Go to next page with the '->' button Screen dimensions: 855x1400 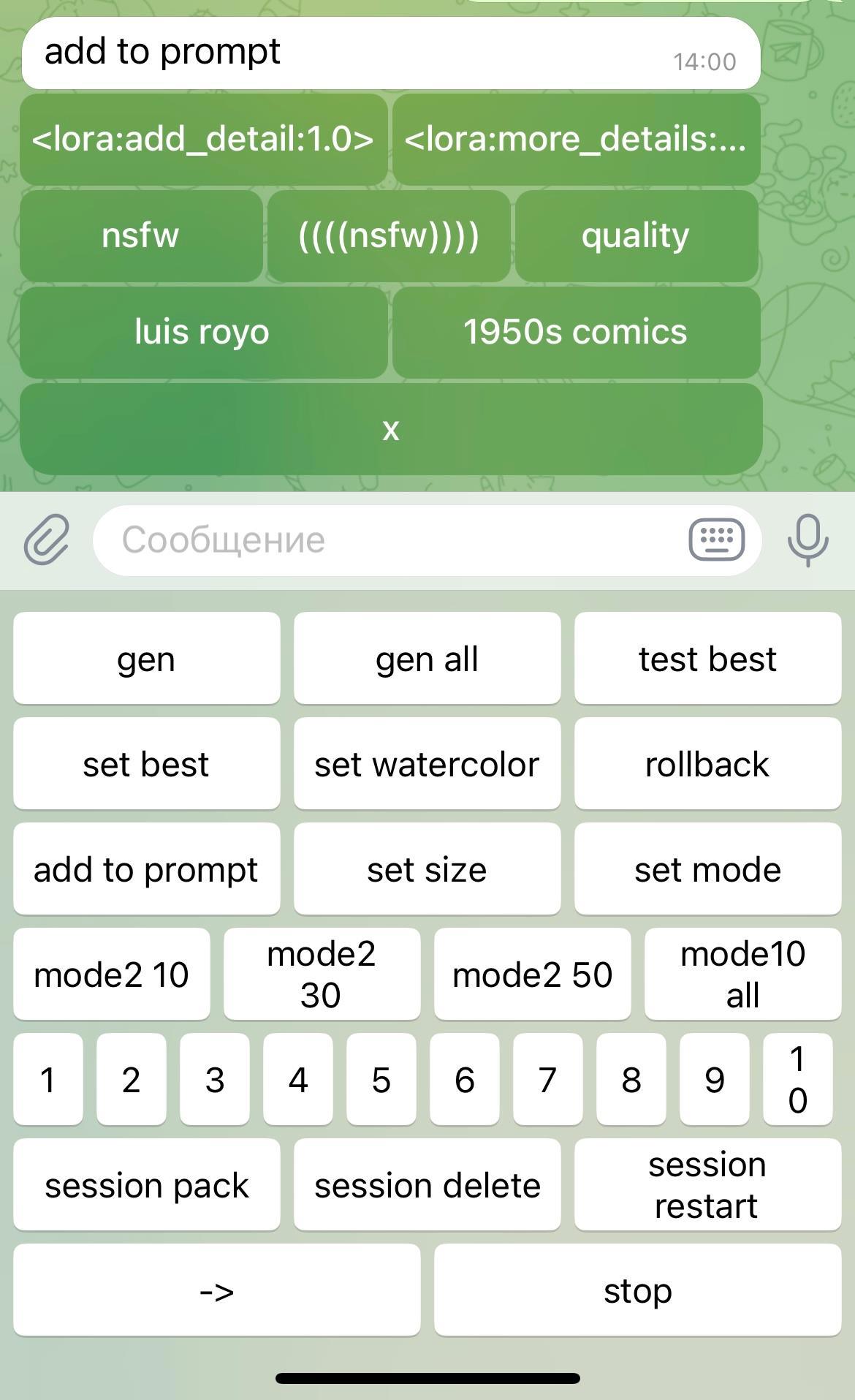pos(216,1290)
